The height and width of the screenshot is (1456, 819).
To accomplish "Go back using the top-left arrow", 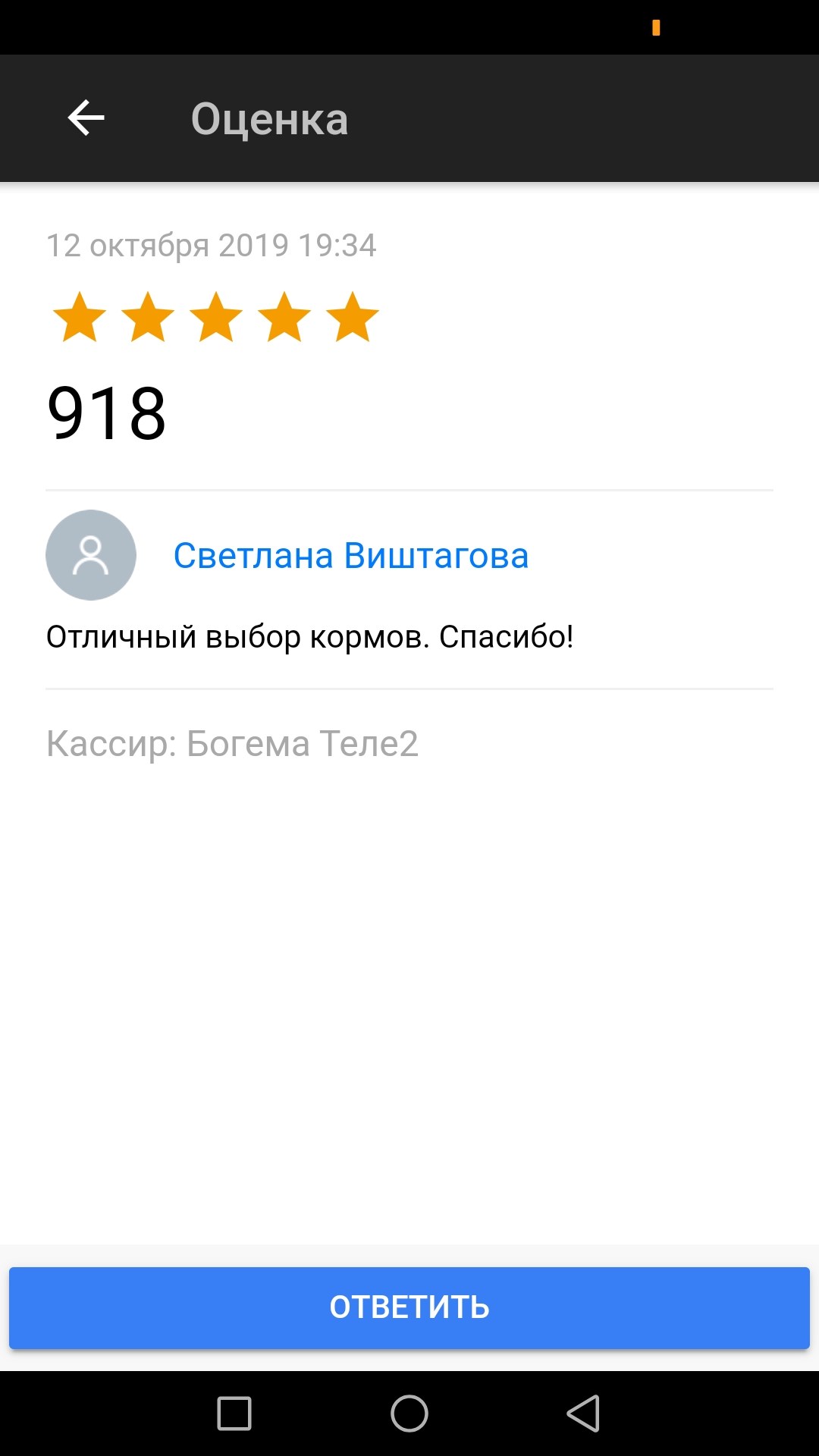I will point(86,118).
